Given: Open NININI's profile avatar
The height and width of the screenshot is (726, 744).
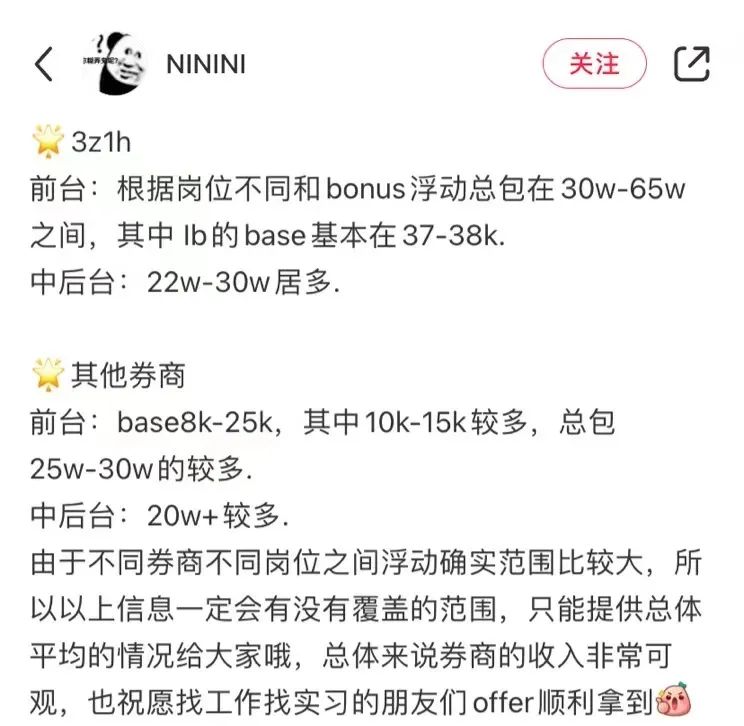Looking at the screenshot, I should [118, 63].
